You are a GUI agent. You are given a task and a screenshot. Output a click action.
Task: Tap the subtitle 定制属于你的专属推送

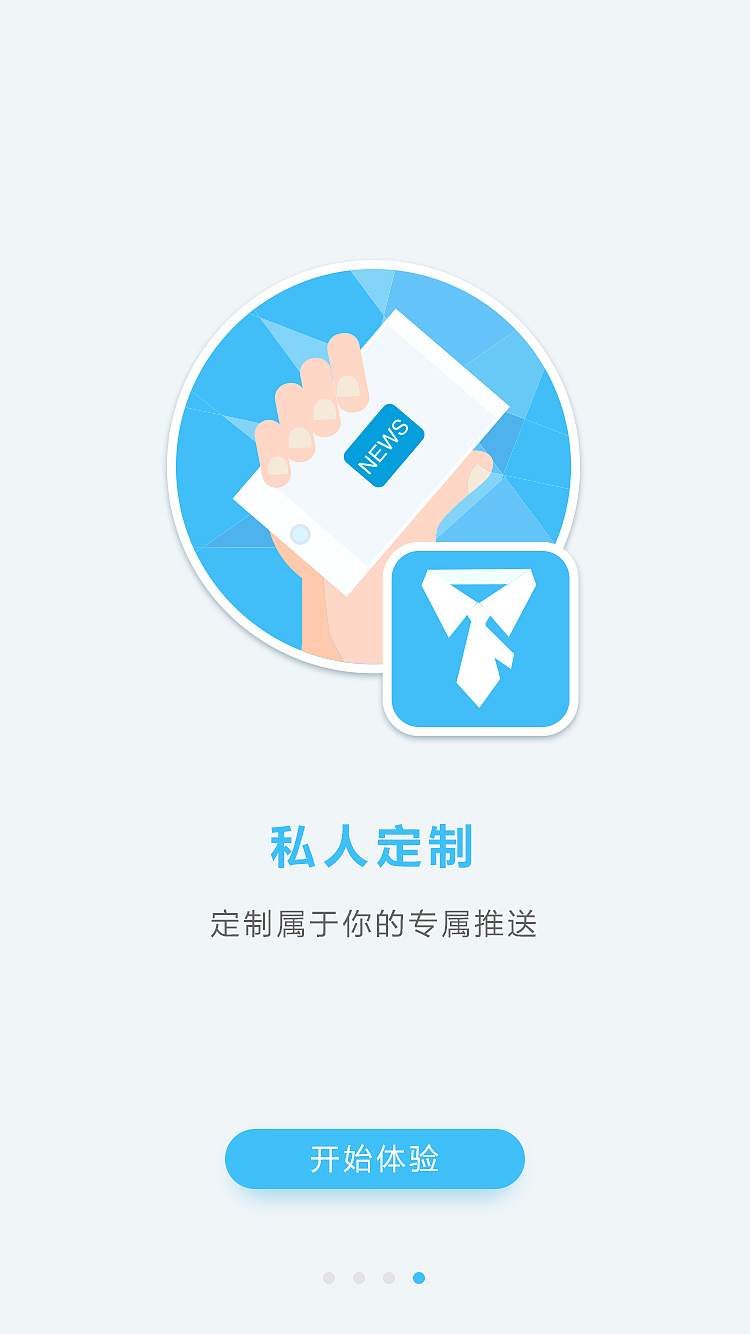click(375, 924)
